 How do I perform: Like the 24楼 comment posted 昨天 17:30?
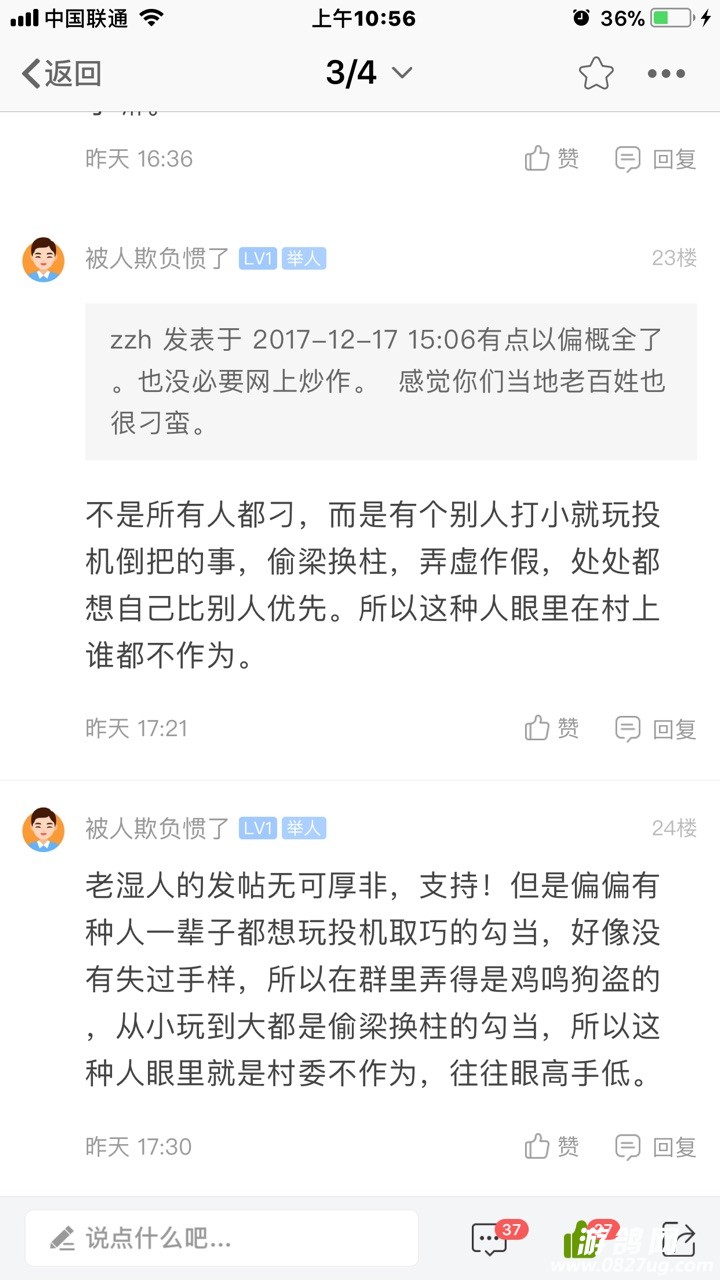[552, 1146]
